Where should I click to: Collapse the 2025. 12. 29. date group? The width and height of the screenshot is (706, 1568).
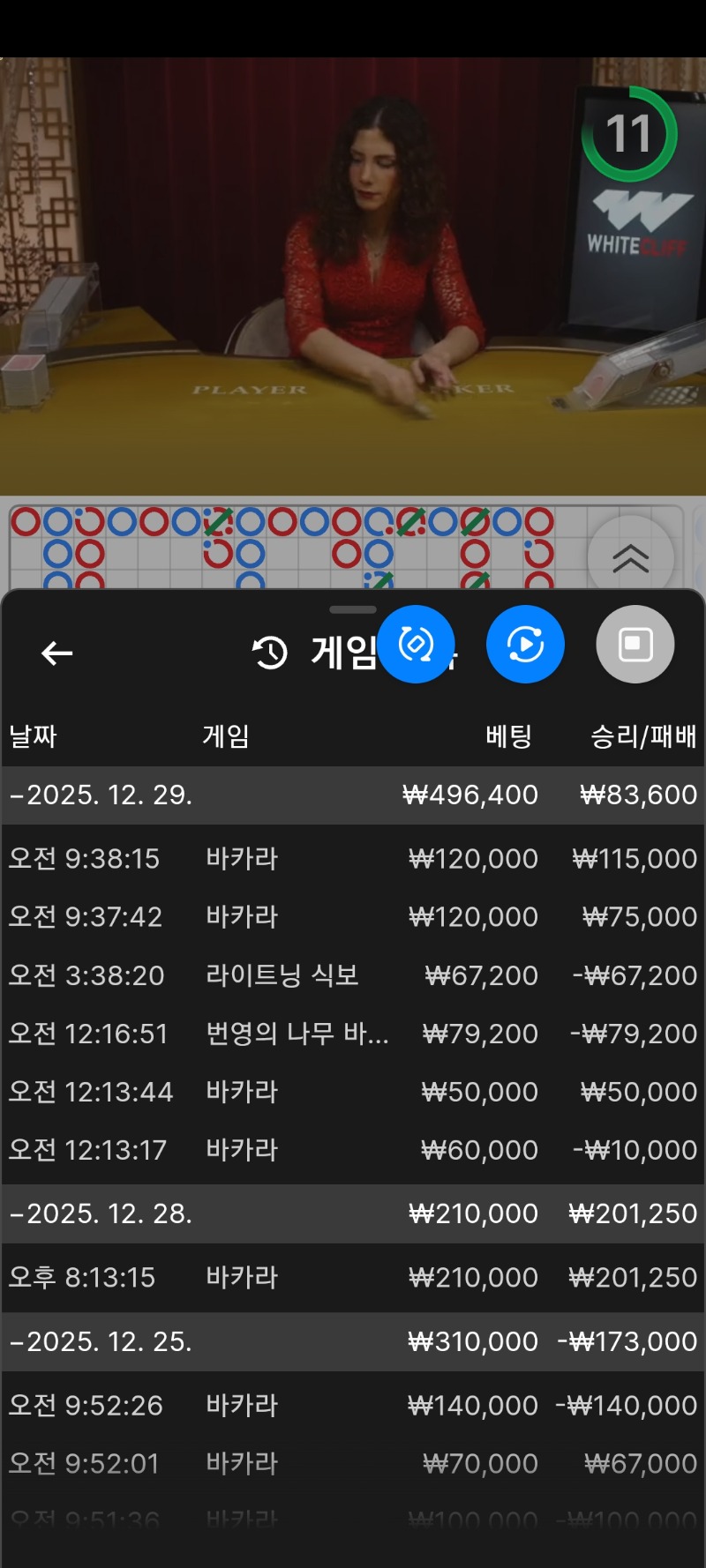click(101, 795)
